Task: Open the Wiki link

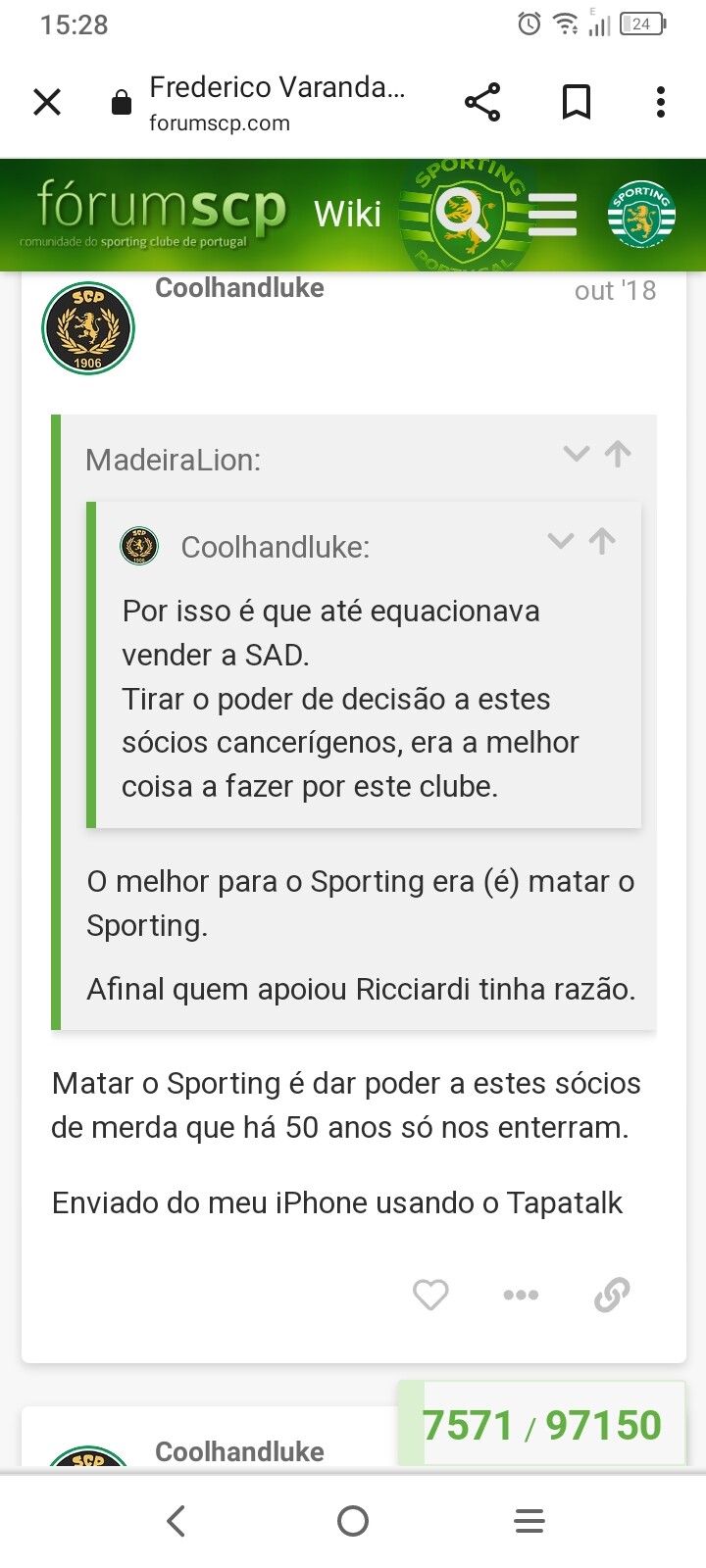Action: tap(347, 214)
